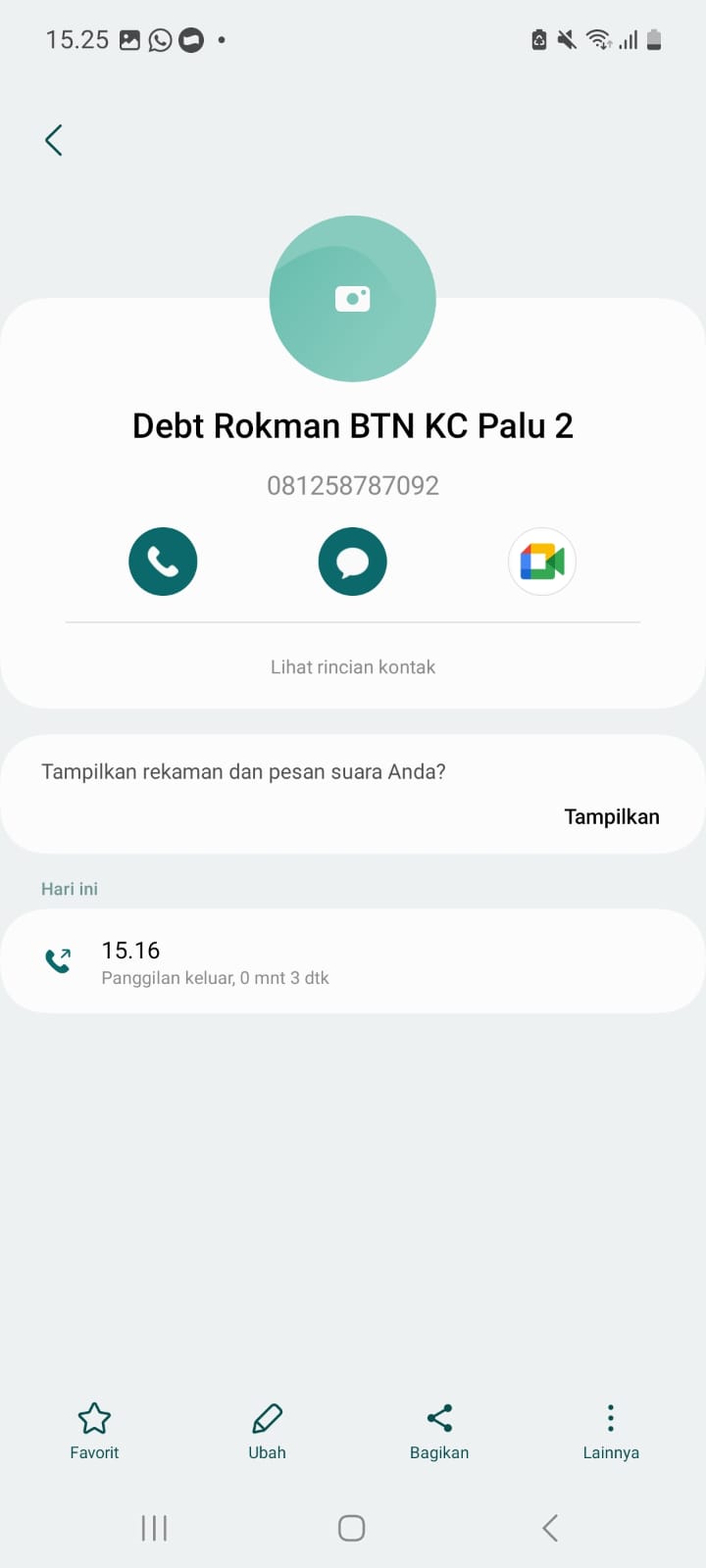Send a message to this contact
This screenshot has width=706, height=1568.
tap(352, 562)
